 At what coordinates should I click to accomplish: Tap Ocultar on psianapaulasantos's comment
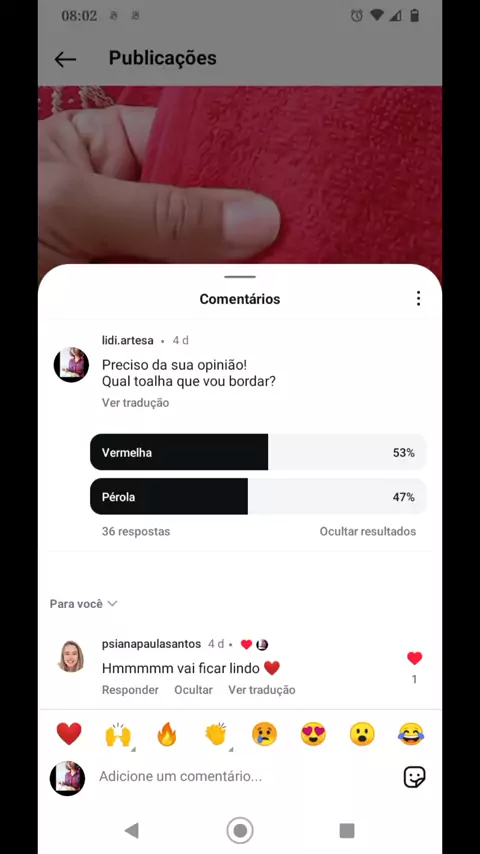pos(193,690)
